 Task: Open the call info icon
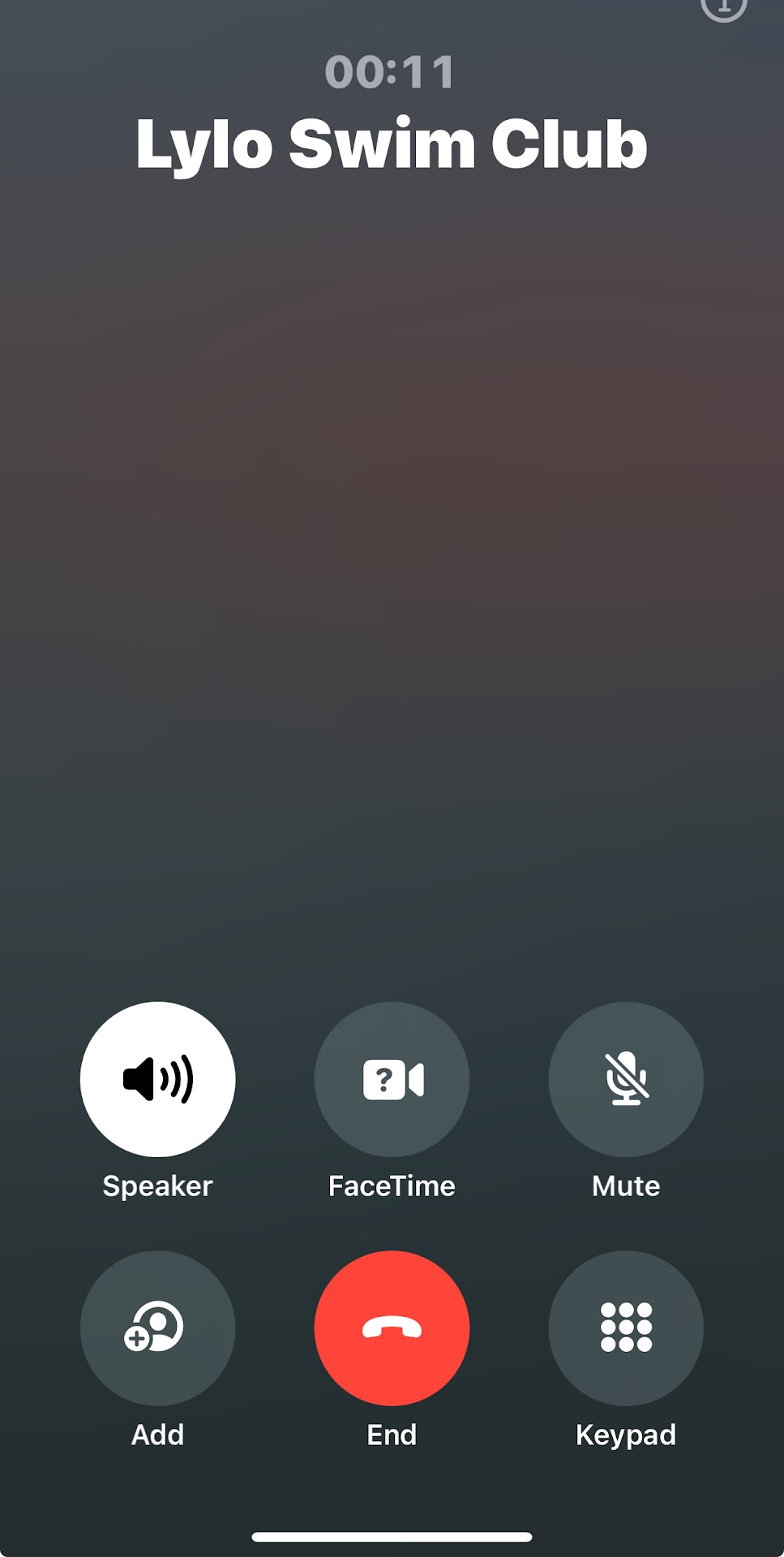click(723, 6)
